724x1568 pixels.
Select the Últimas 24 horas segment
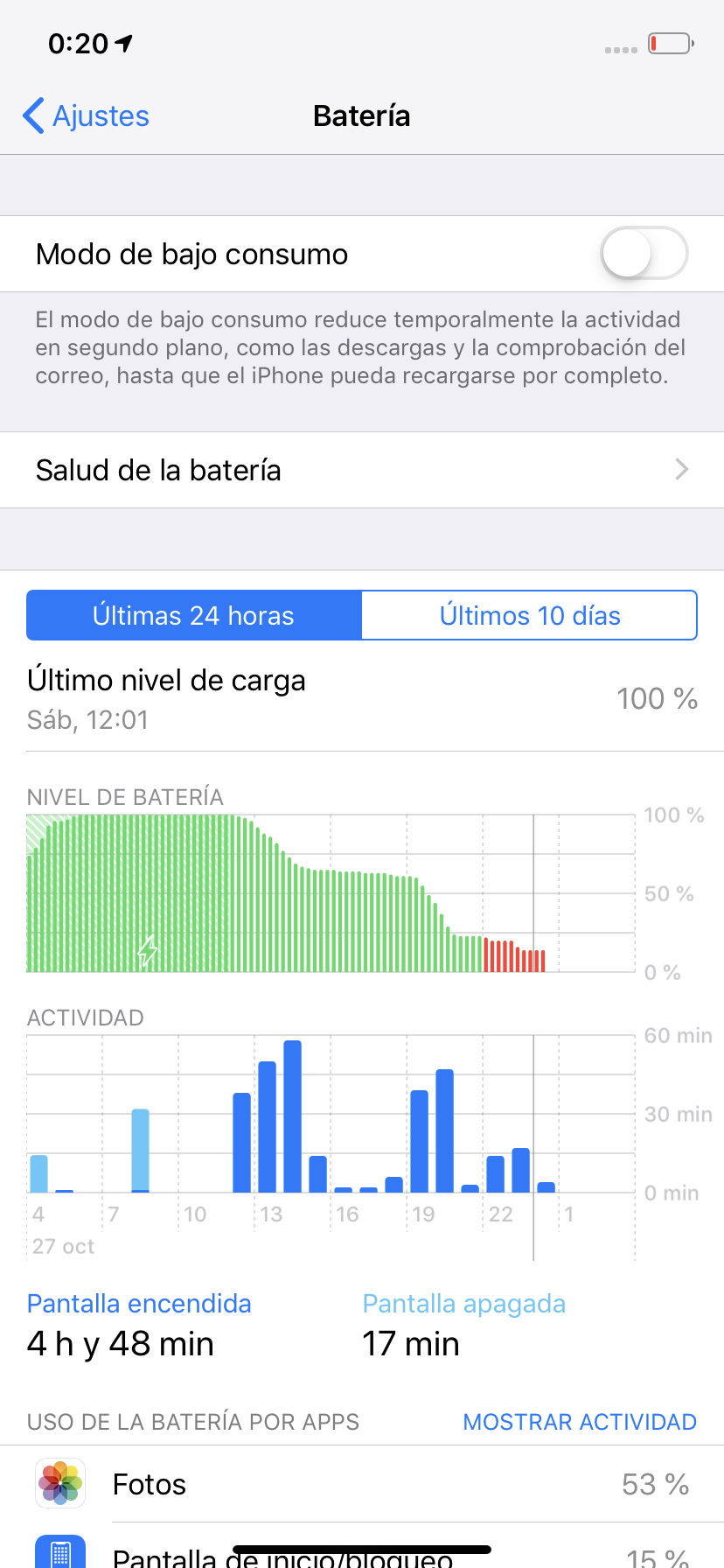194,615
